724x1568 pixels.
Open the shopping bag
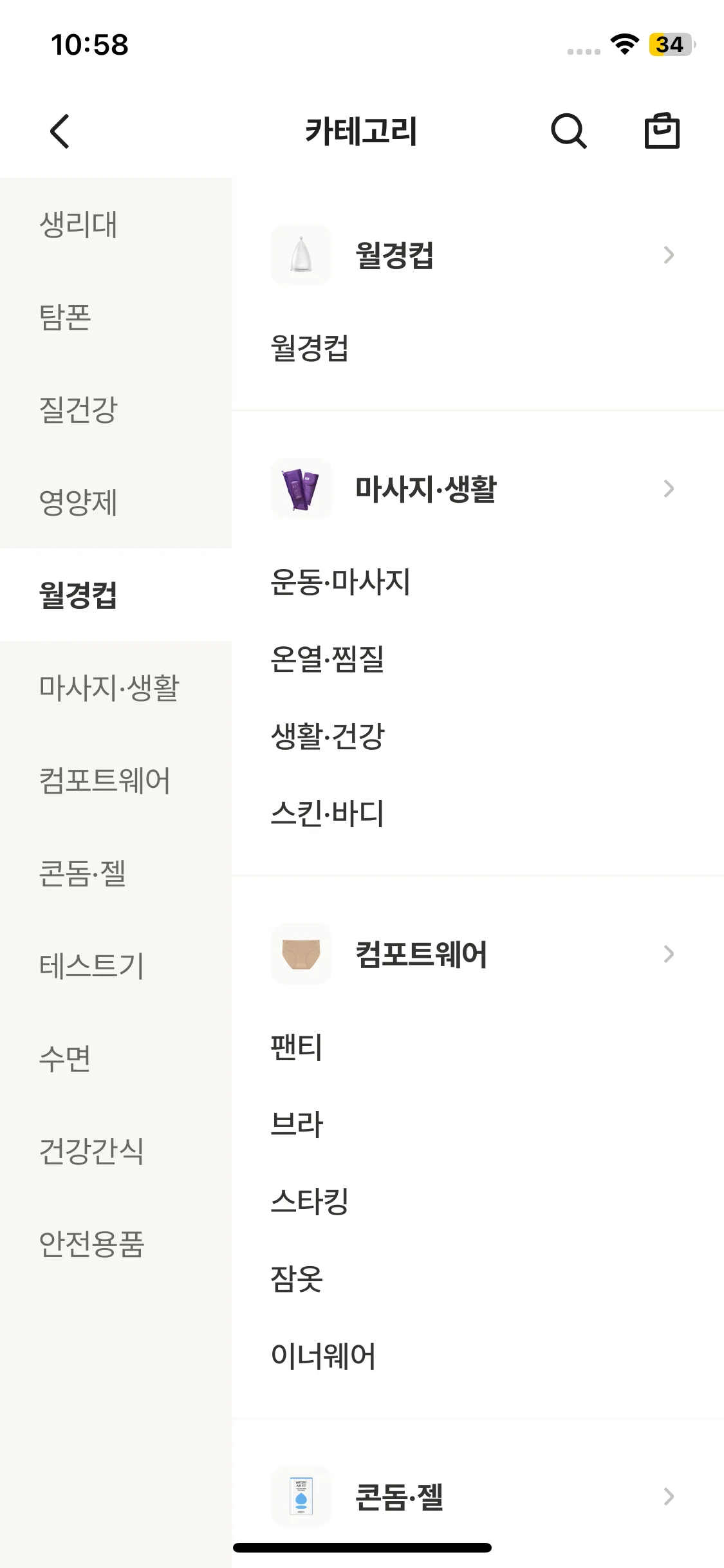click(662, 131)
